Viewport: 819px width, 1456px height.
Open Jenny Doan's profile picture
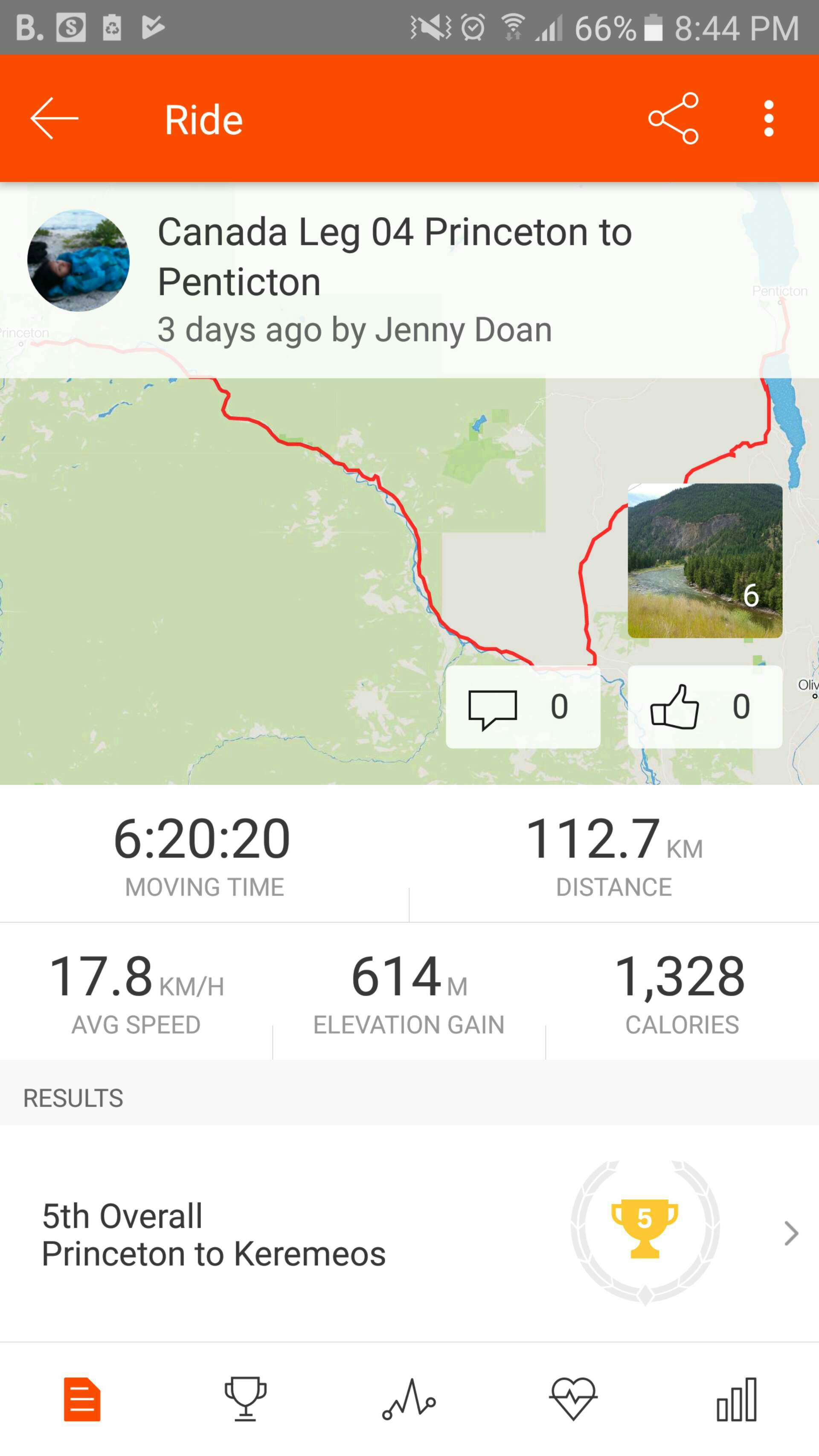tap(78, 261)
